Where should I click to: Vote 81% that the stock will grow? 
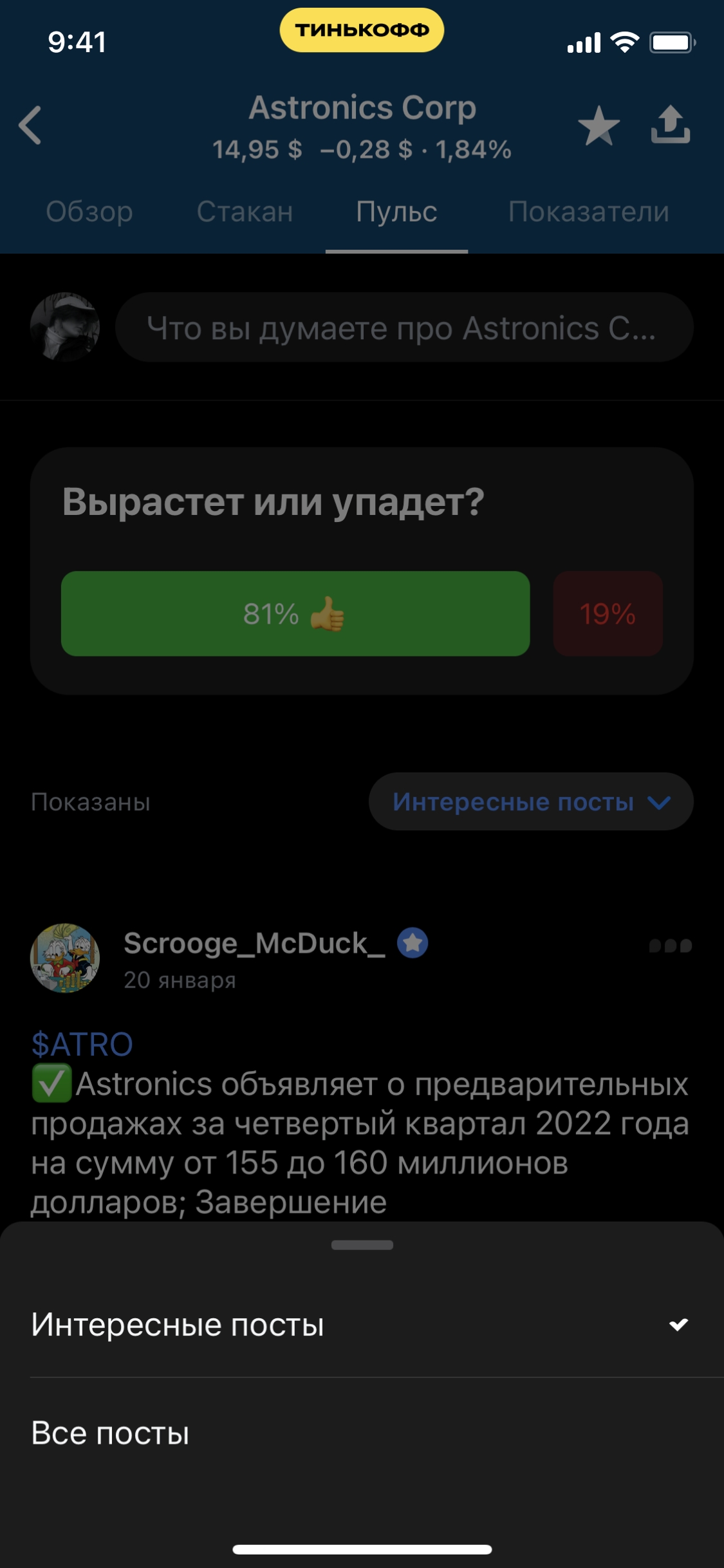(295, 613)
